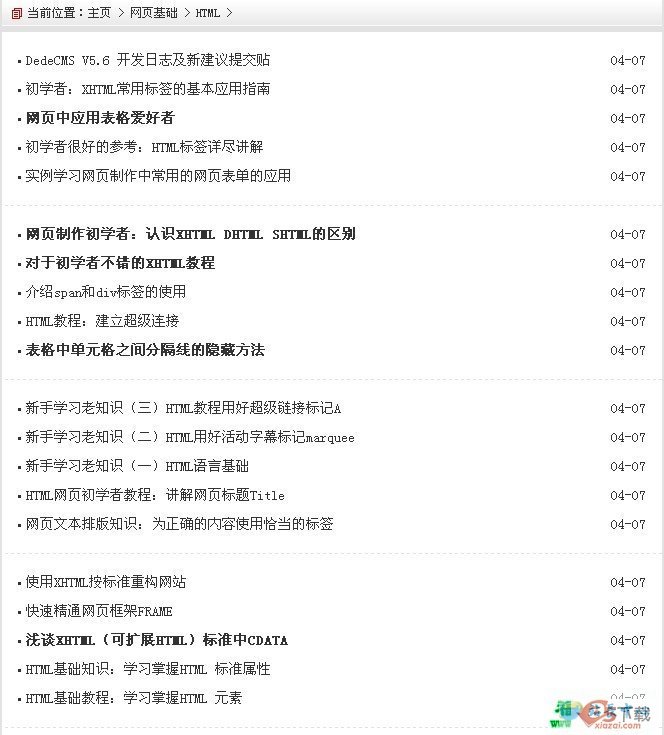Open DedeCMS V5.6 开发日志 article
The height and width of the screenshot is (735, 664).
click(147, 60)
